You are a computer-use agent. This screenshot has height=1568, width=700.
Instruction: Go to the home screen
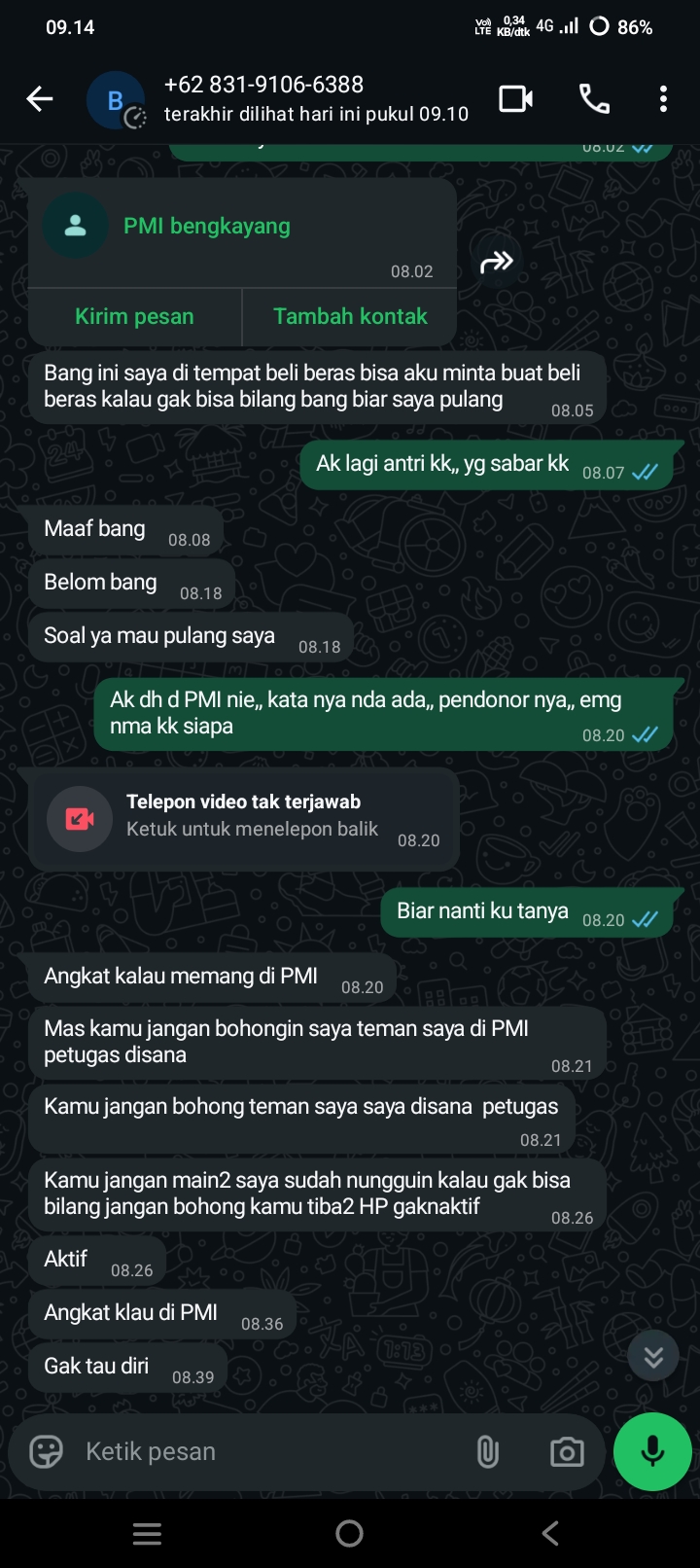(x=350, y=1534)
